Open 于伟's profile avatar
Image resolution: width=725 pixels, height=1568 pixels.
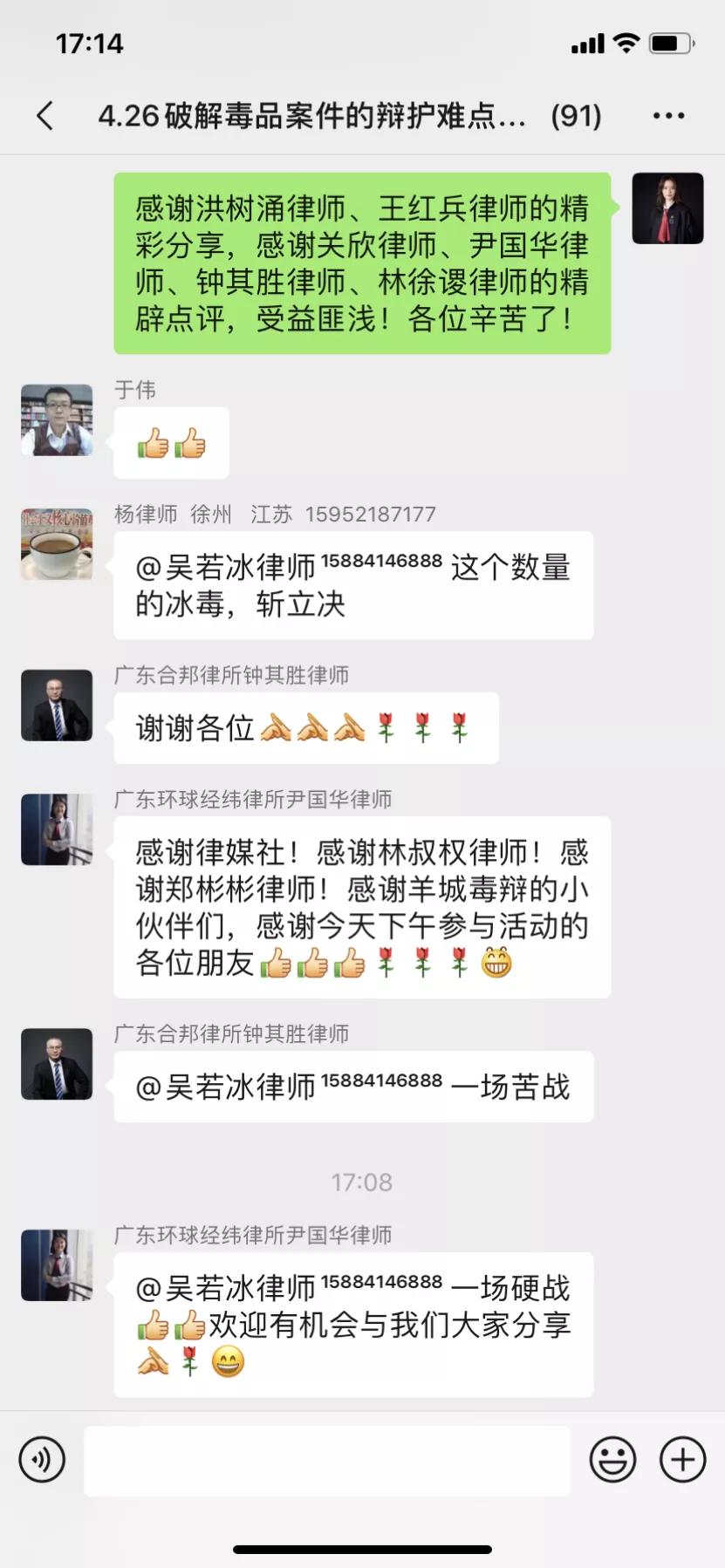(x=57, y=419)
